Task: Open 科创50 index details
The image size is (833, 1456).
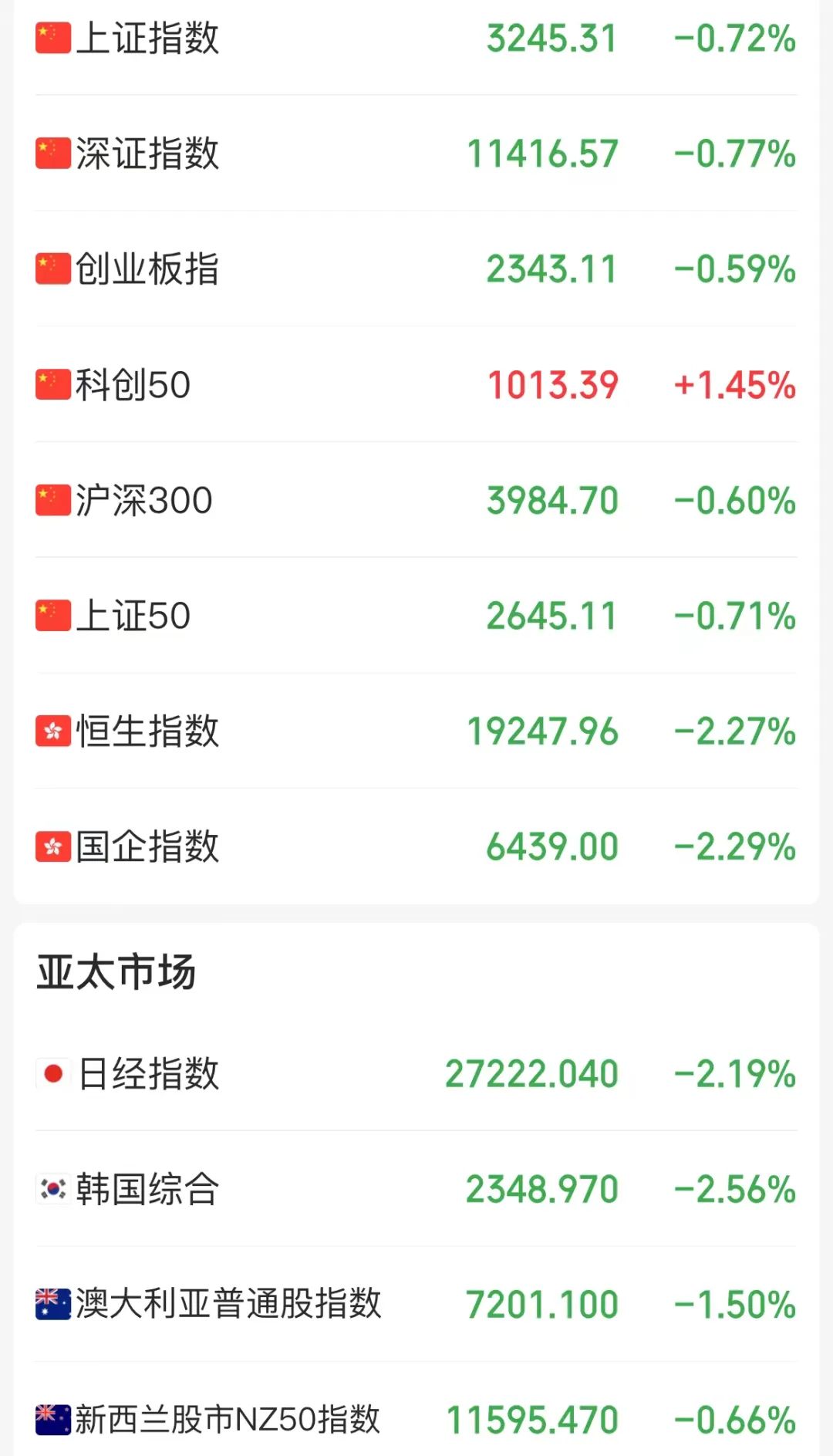Action: [x=416, y=385]
